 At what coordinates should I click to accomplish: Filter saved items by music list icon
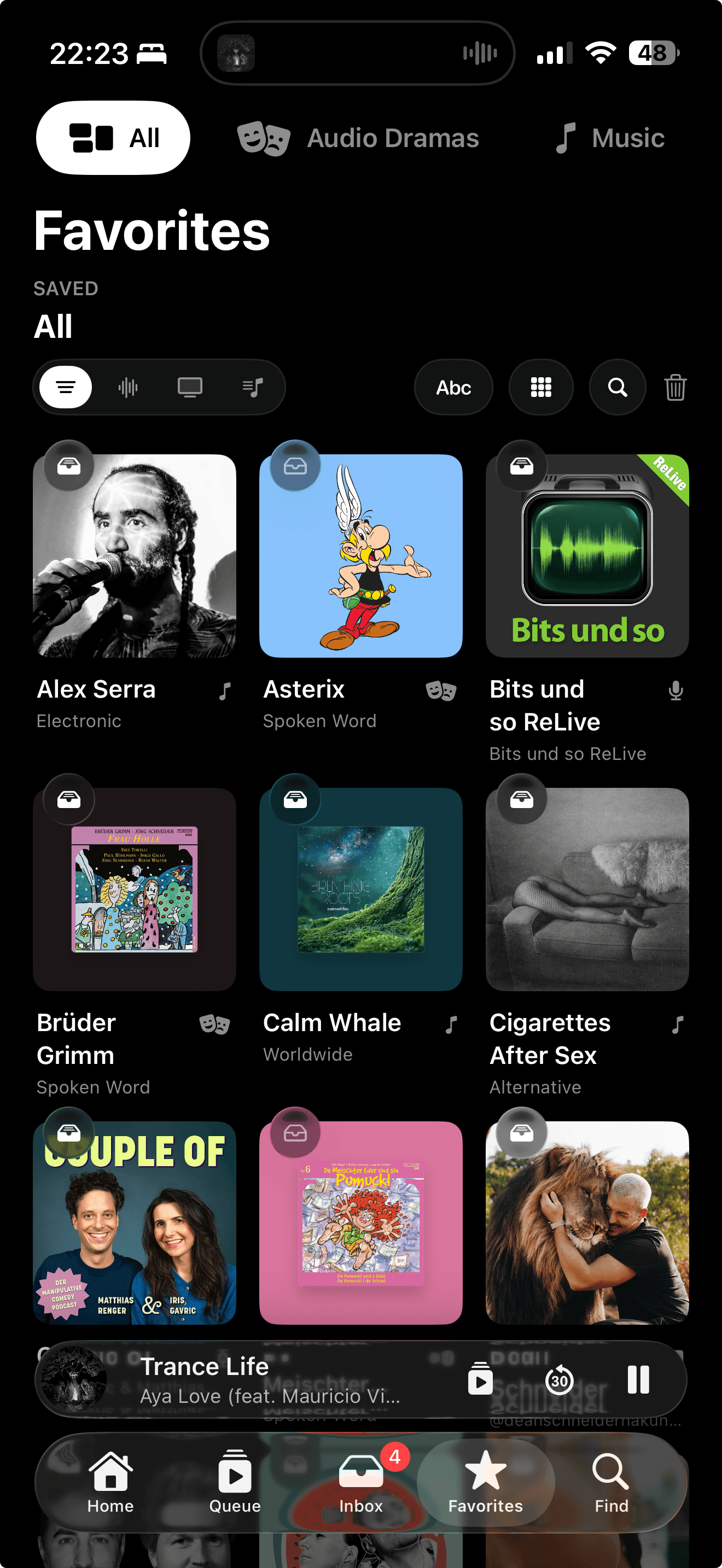(x=252, y=387)
